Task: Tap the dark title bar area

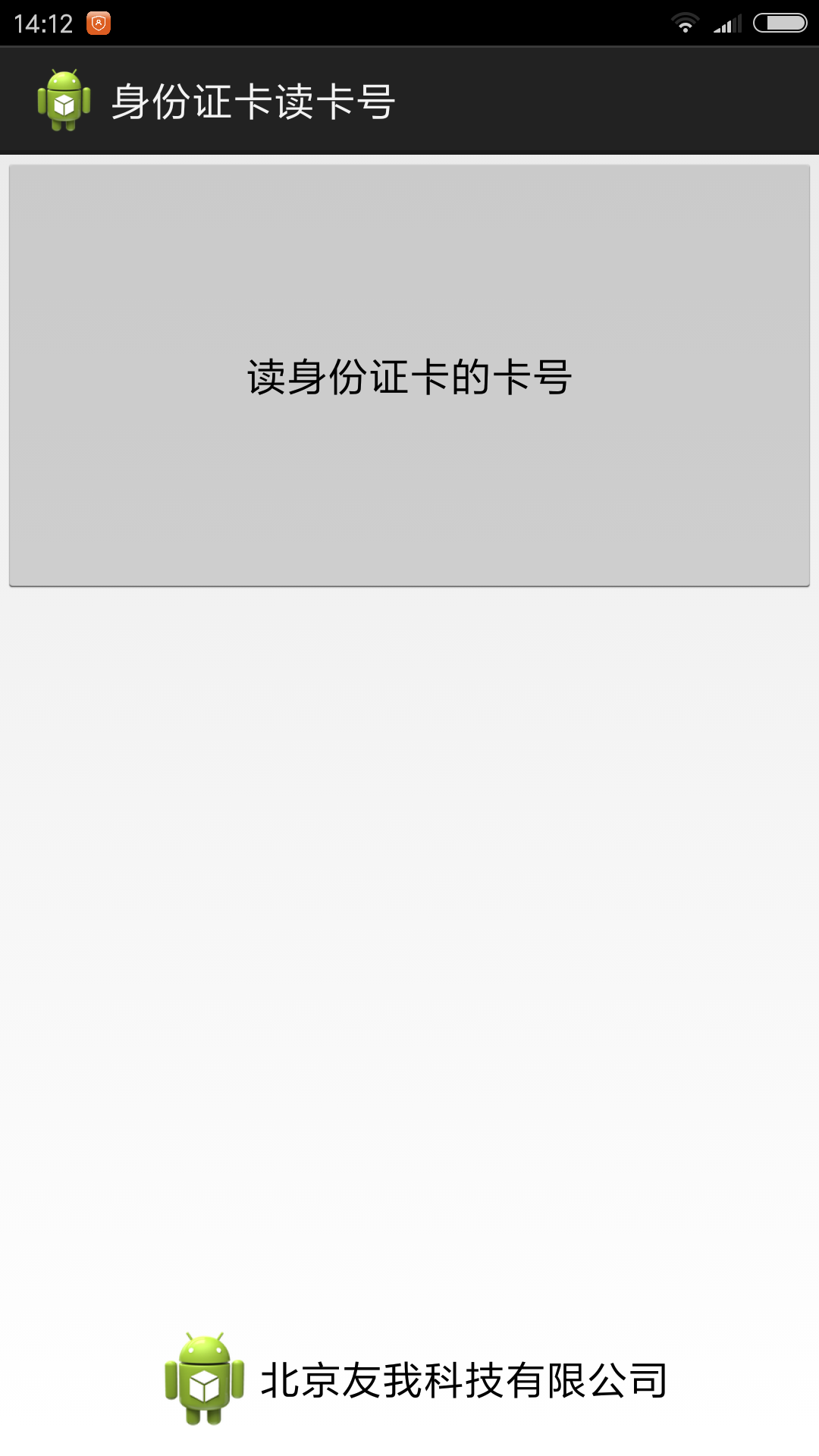Action: 531,99
